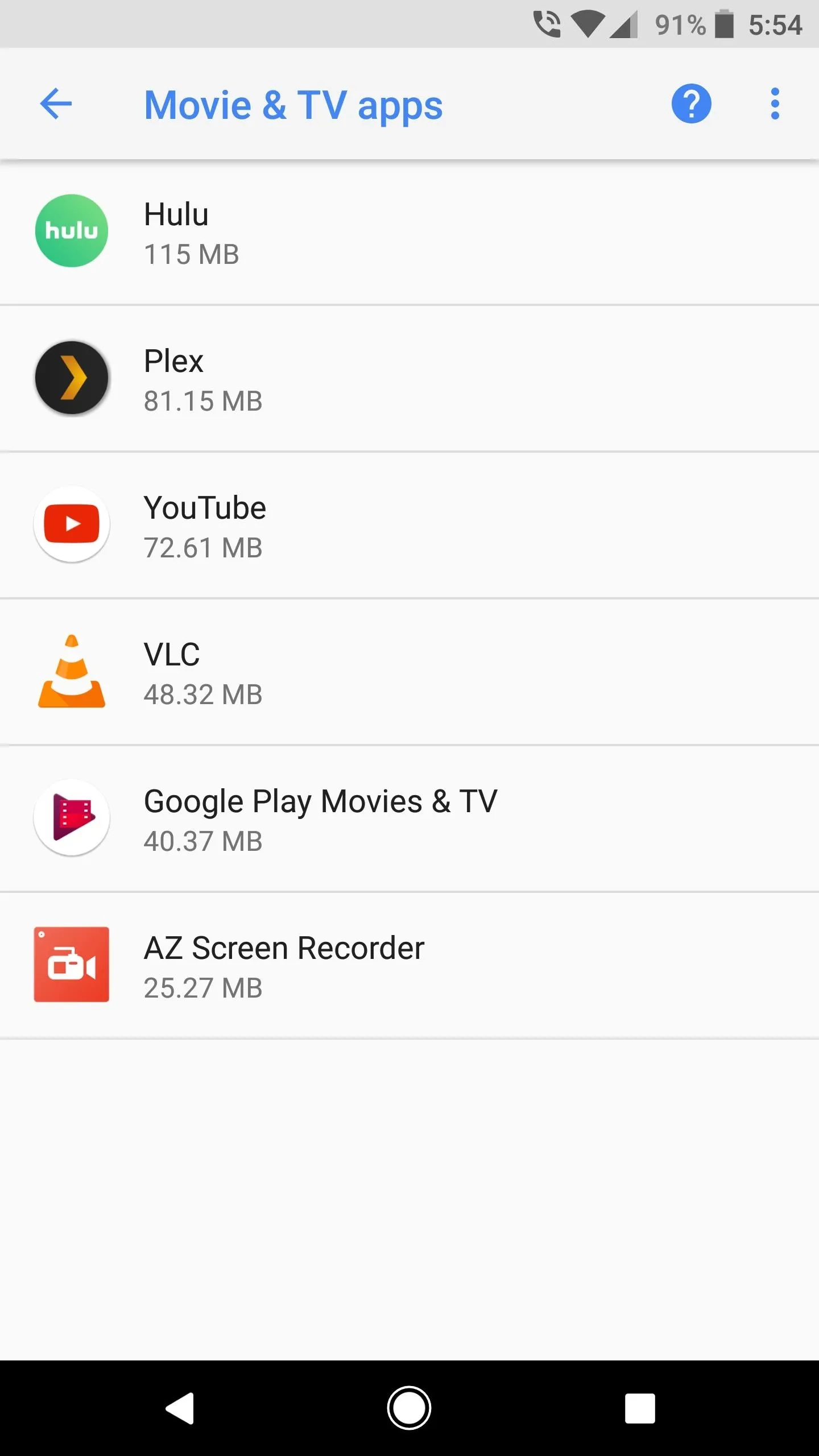Go back using the blue arrow
The height and width of the screenshot is (1456, 819).
coord(56,104)
